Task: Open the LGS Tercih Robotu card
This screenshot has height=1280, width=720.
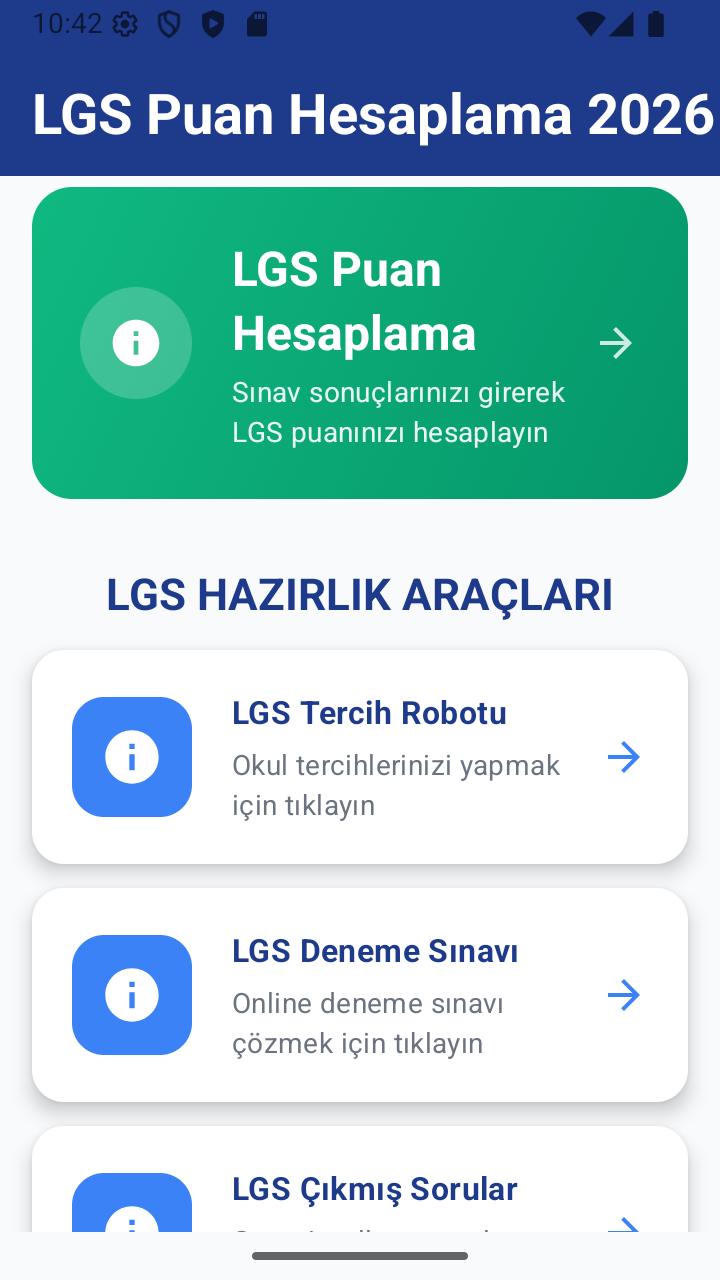Action: [x=360, y=757]
